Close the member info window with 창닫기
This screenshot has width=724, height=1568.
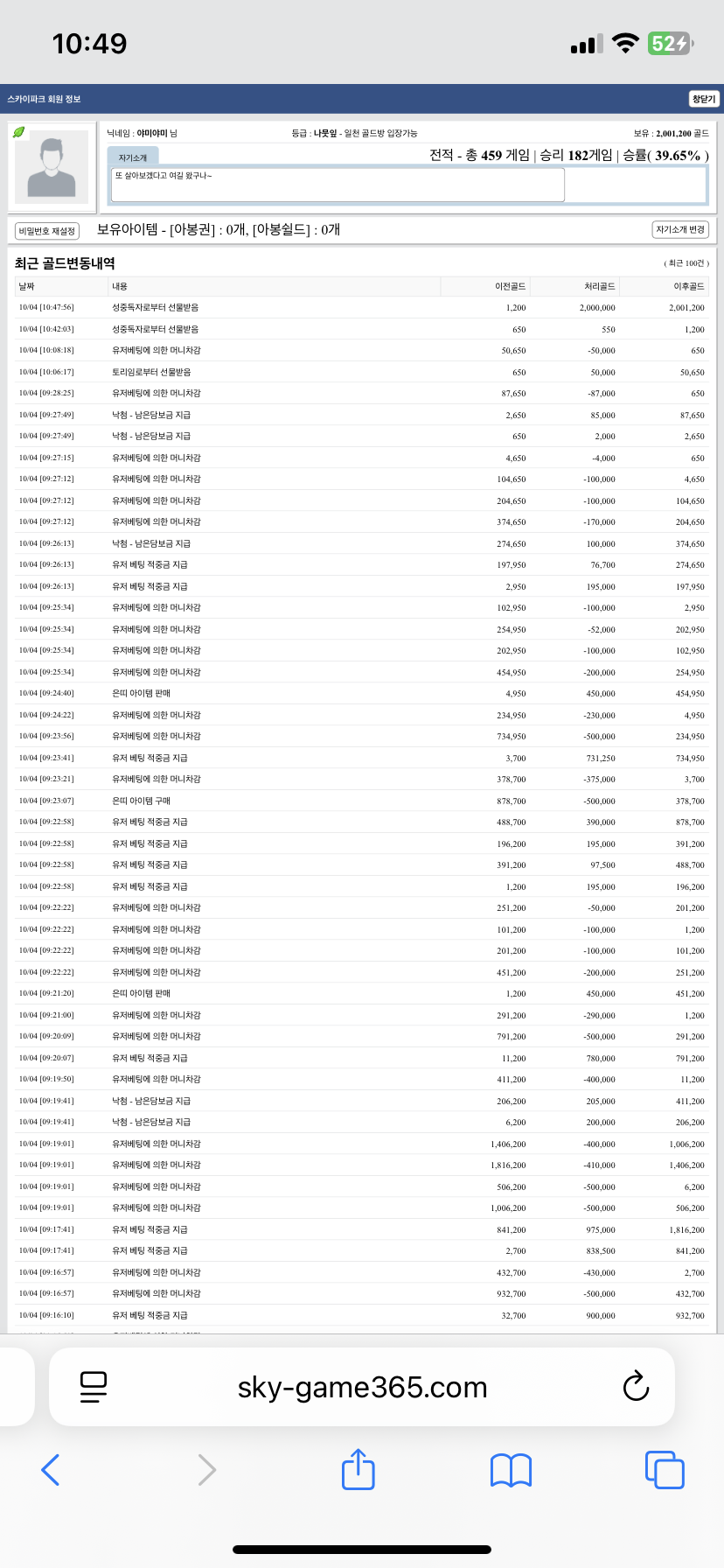point(703,99)
